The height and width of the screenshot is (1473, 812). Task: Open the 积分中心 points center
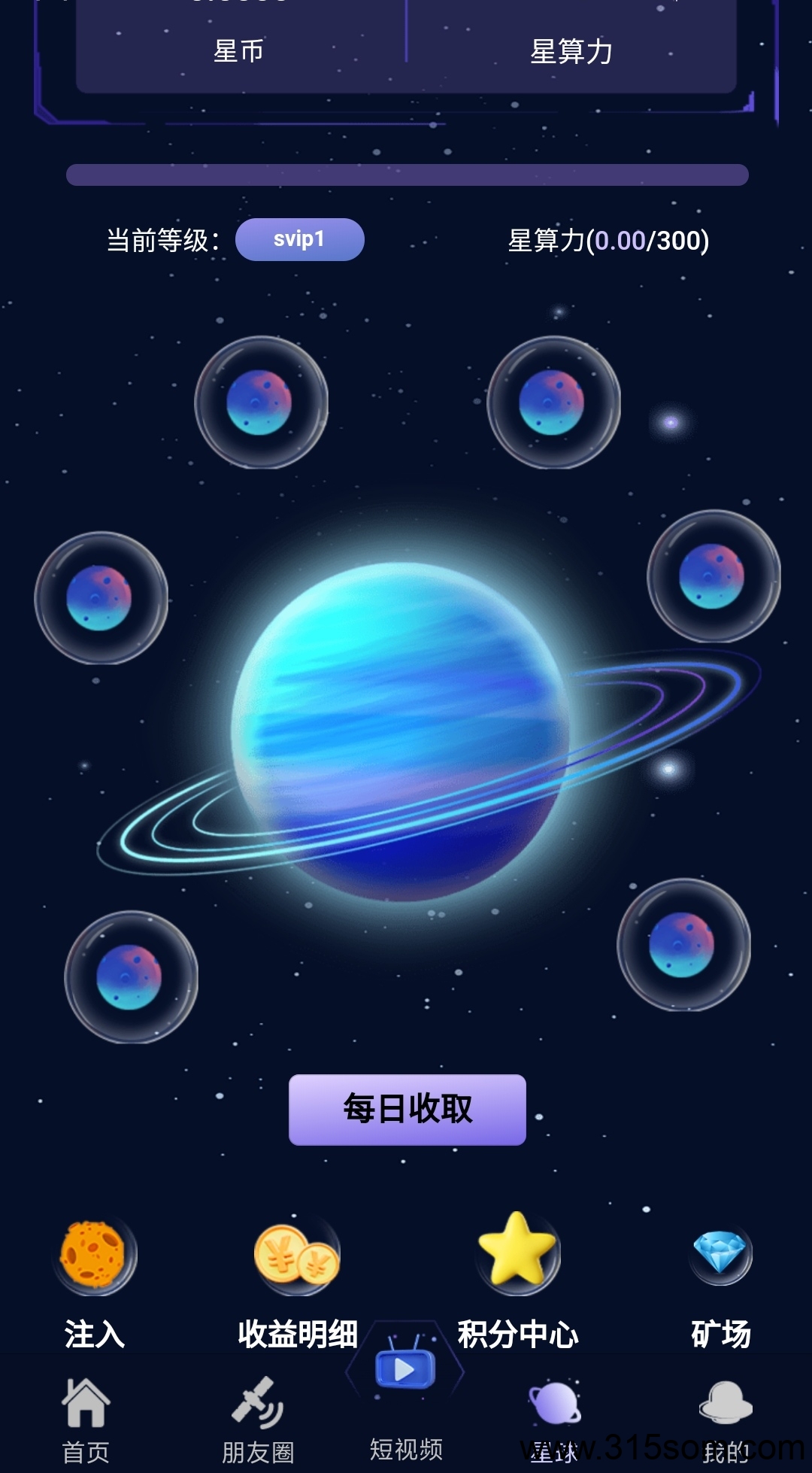coord(517,1280)
